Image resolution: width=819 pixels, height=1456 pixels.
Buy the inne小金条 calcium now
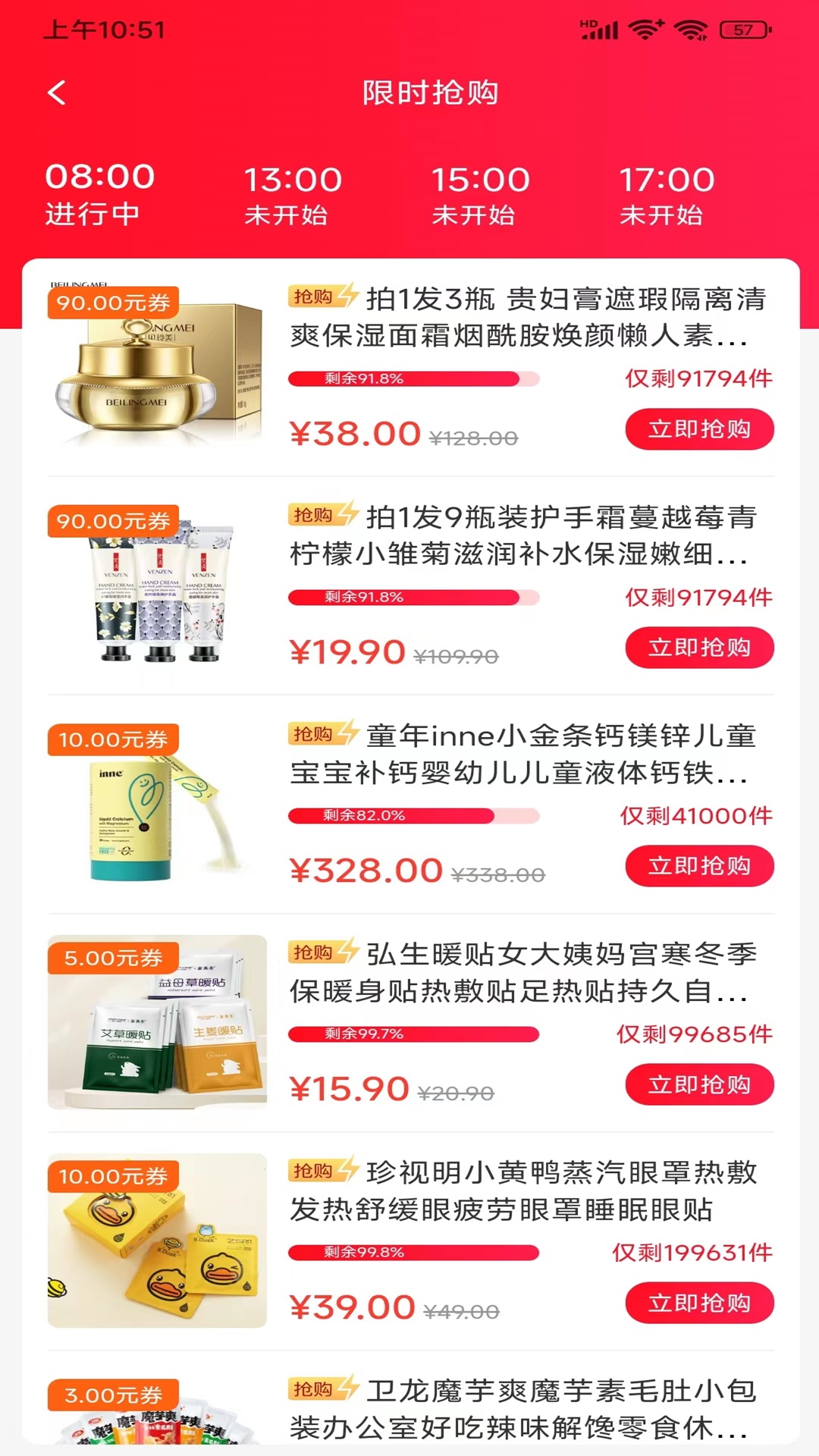point(698,866)
